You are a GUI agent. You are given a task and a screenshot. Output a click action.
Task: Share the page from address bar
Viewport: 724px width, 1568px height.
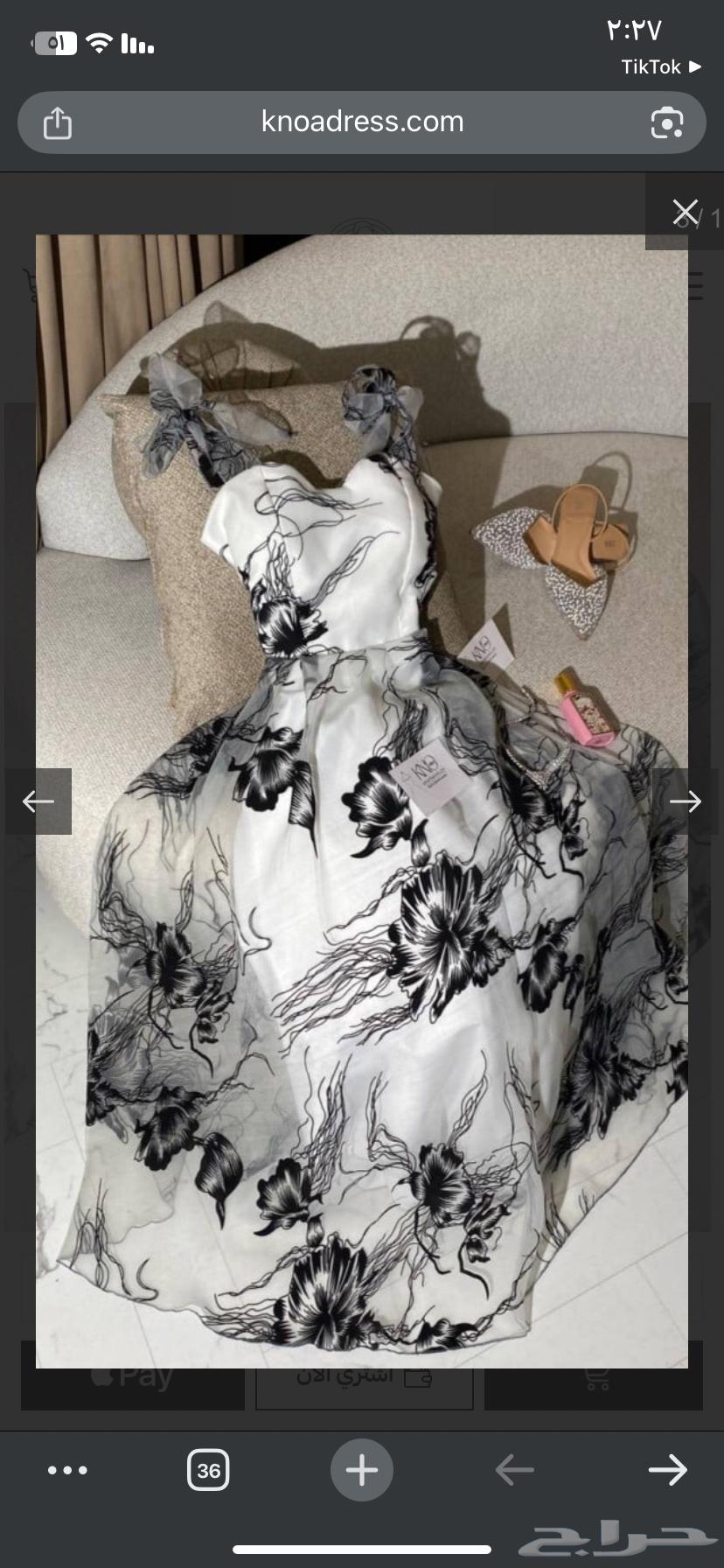coord(58,122)
